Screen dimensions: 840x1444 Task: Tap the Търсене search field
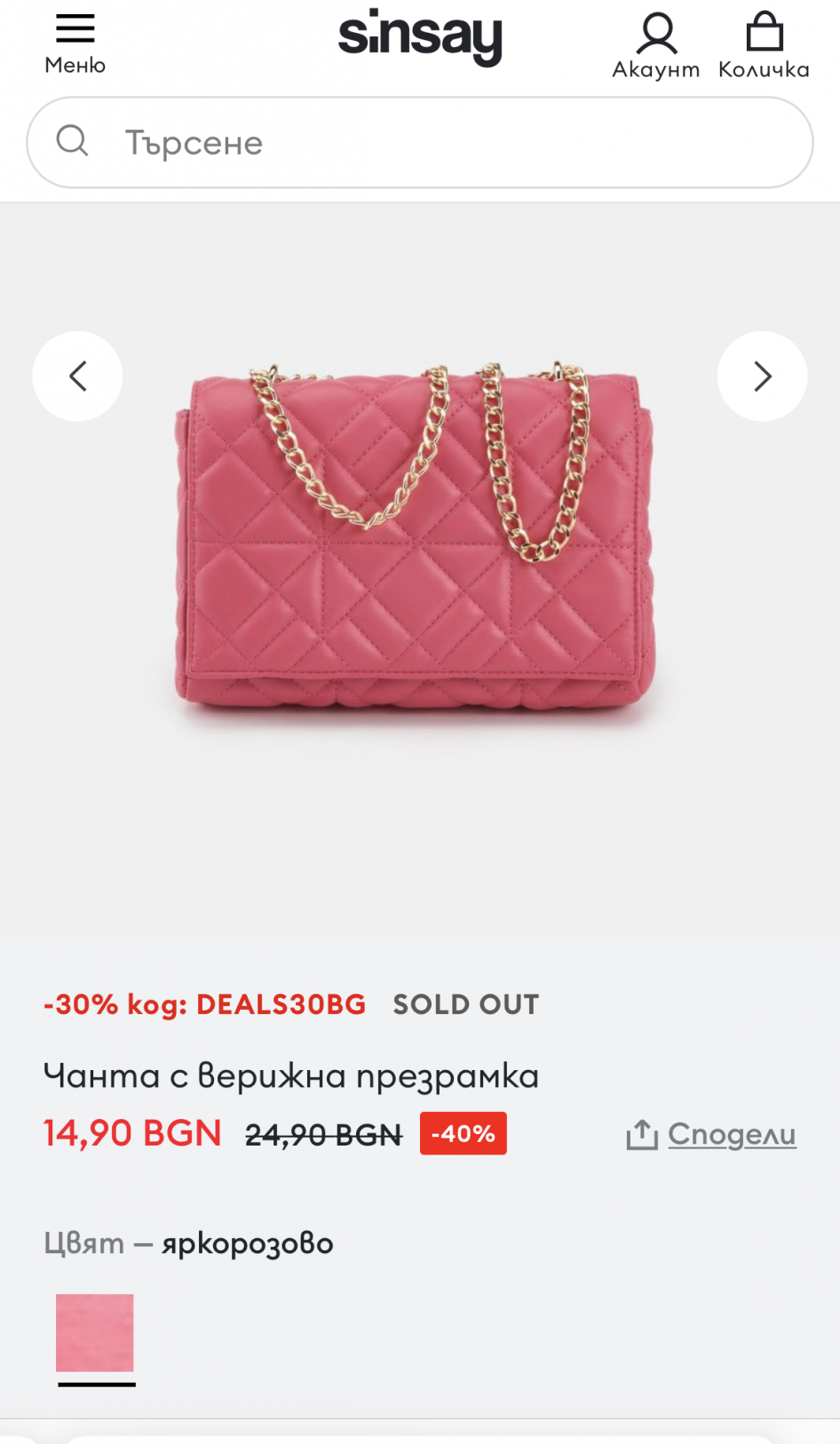[x=420, y=142]
